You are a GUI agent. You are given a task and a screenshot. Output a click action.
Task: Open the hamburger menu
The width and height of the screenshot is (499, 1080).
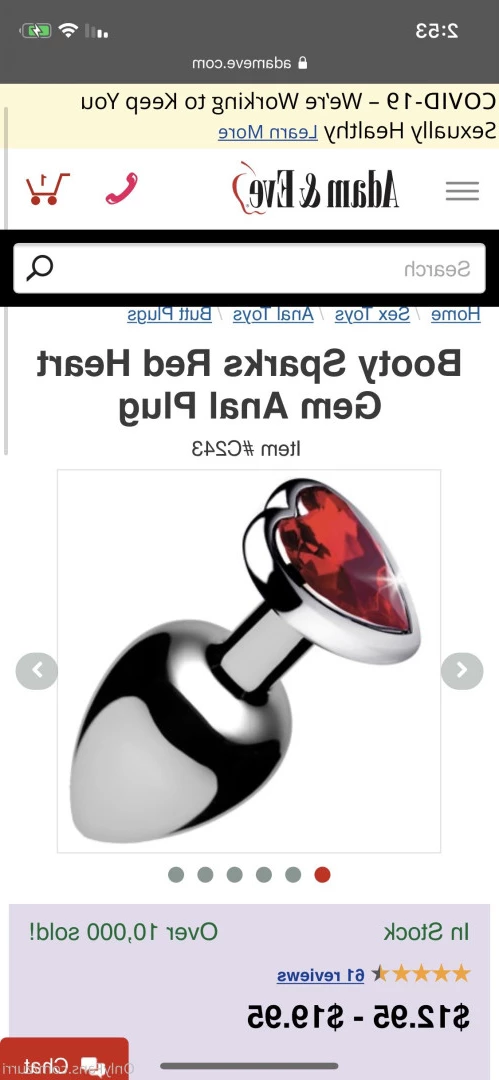[462, 191]
